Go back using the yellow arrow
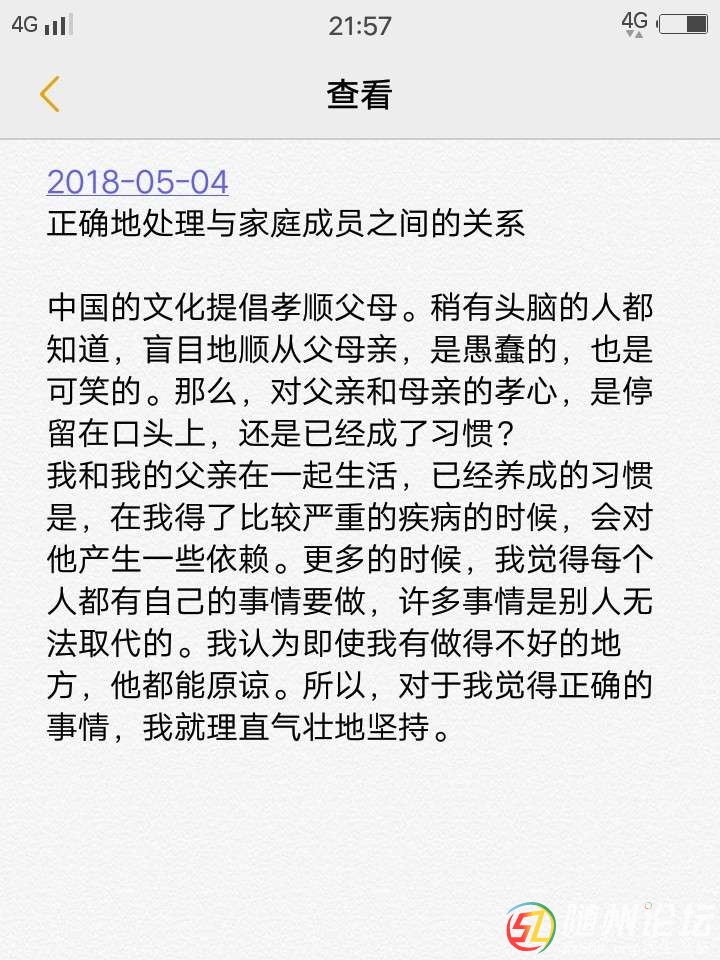The image size is (720, 960). coord(50,94)
